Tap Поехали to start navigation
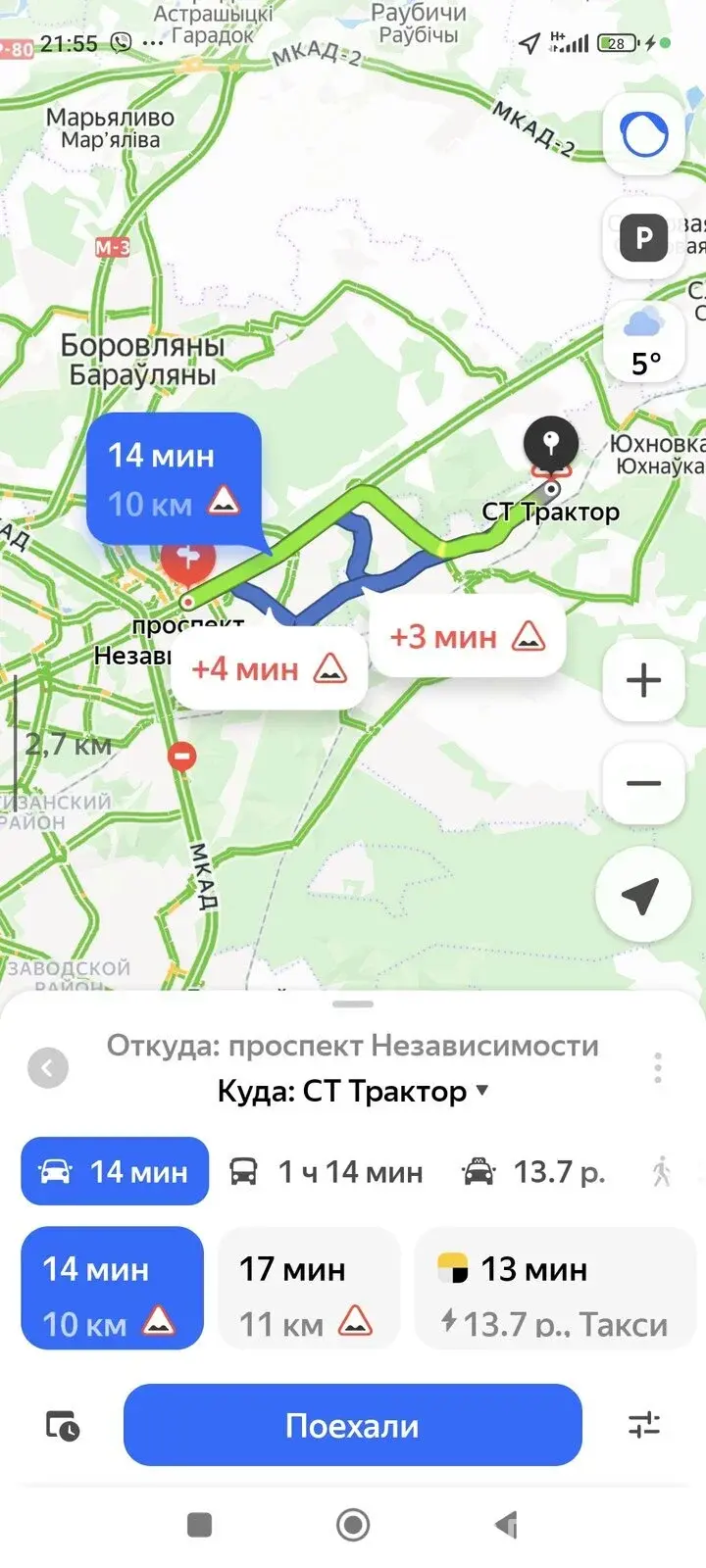This screenshot has width=706, height=1568. (x=352, y=1426)
